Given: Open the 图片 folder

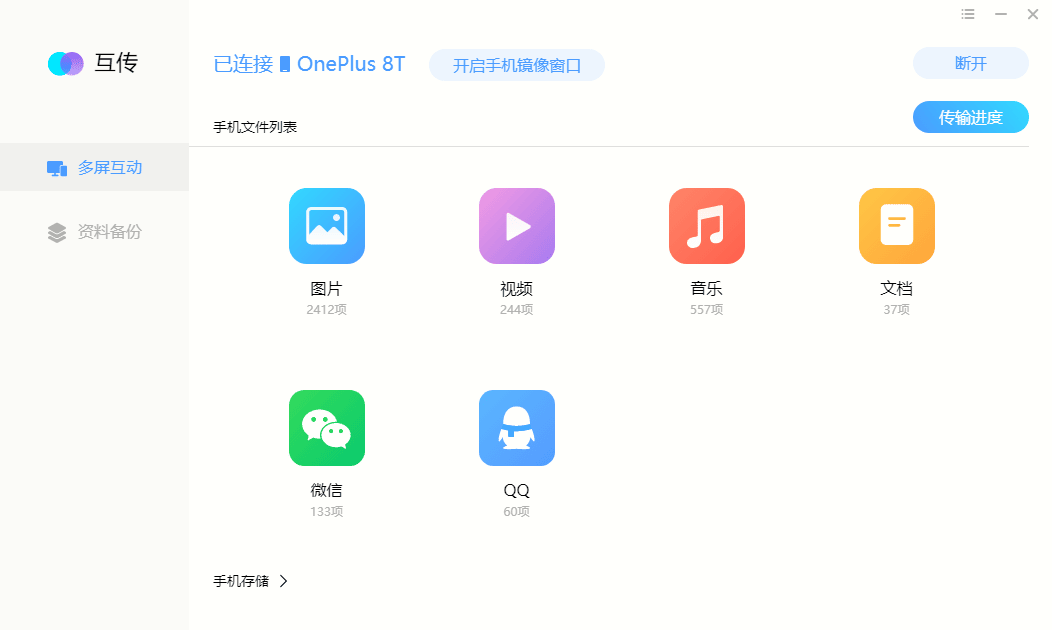Looking at the screenshot, I should coord(326,226).
